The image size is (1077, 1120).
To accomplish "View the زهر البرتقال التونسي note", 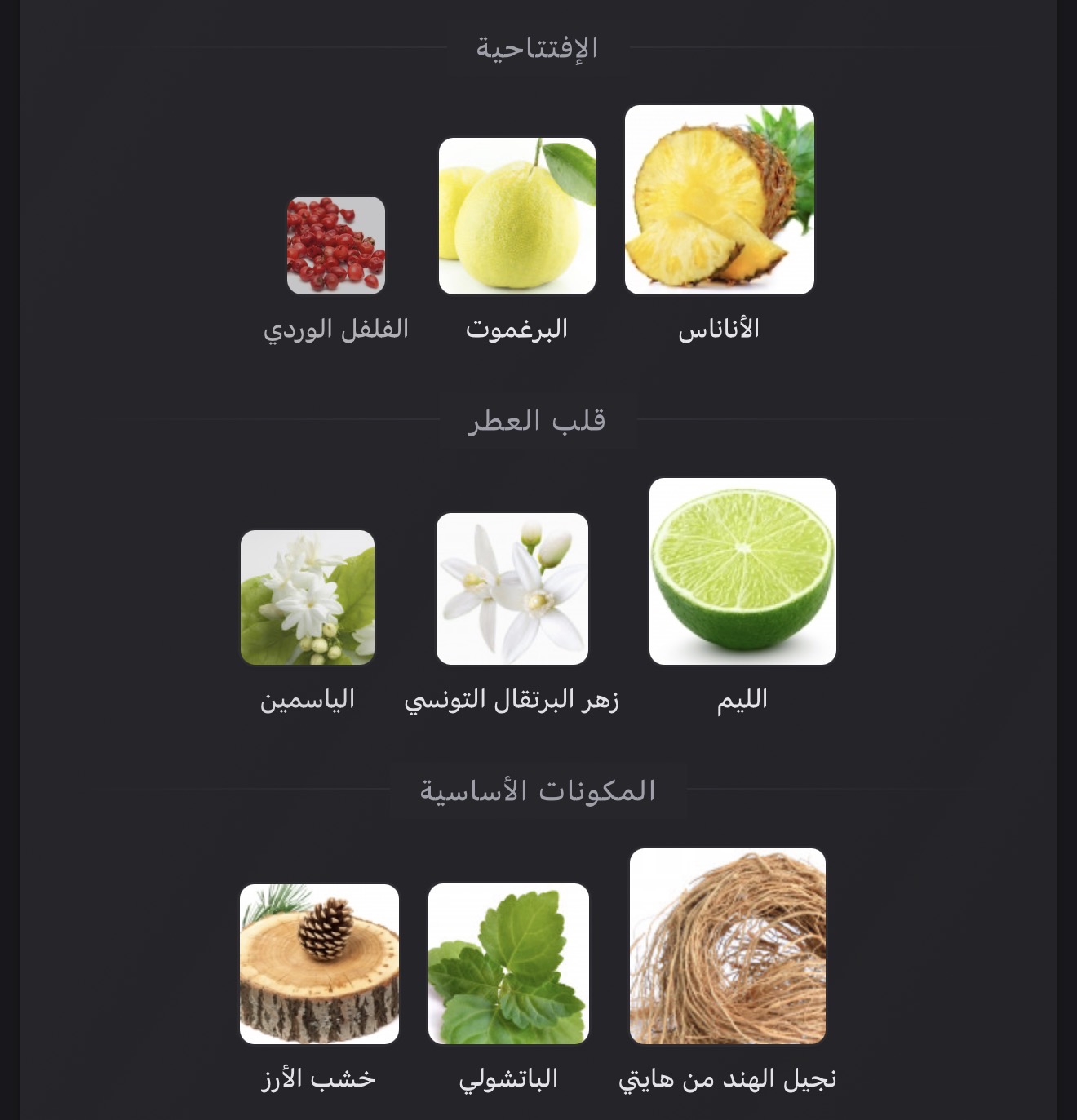I will point(512,588).
